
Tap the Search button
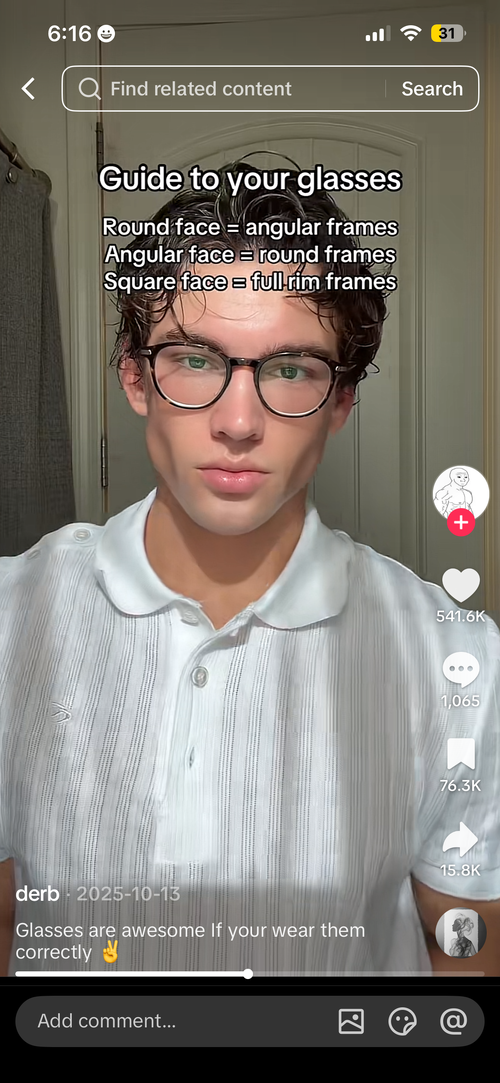432,88
